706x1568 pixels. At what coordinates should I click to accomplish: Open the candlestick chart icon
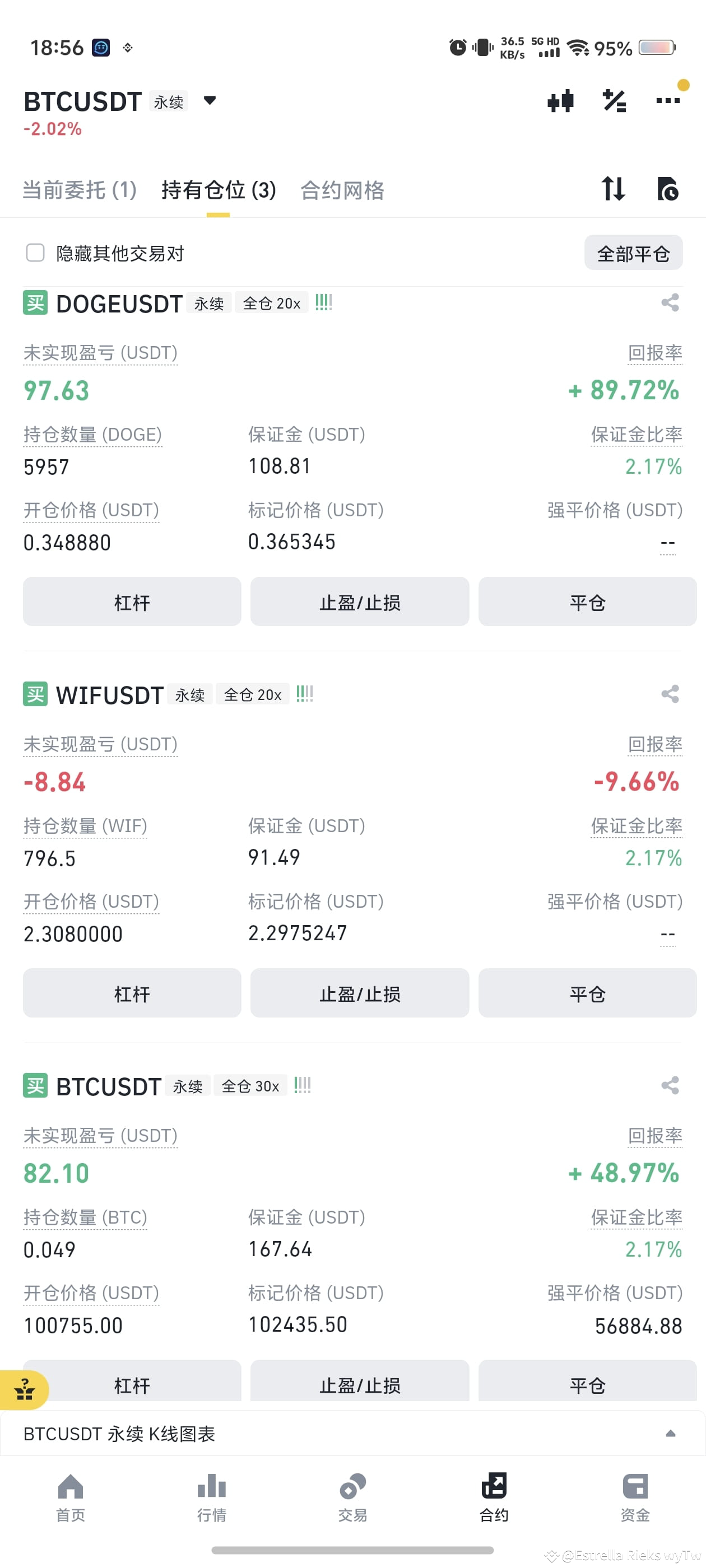pos(560,101)
